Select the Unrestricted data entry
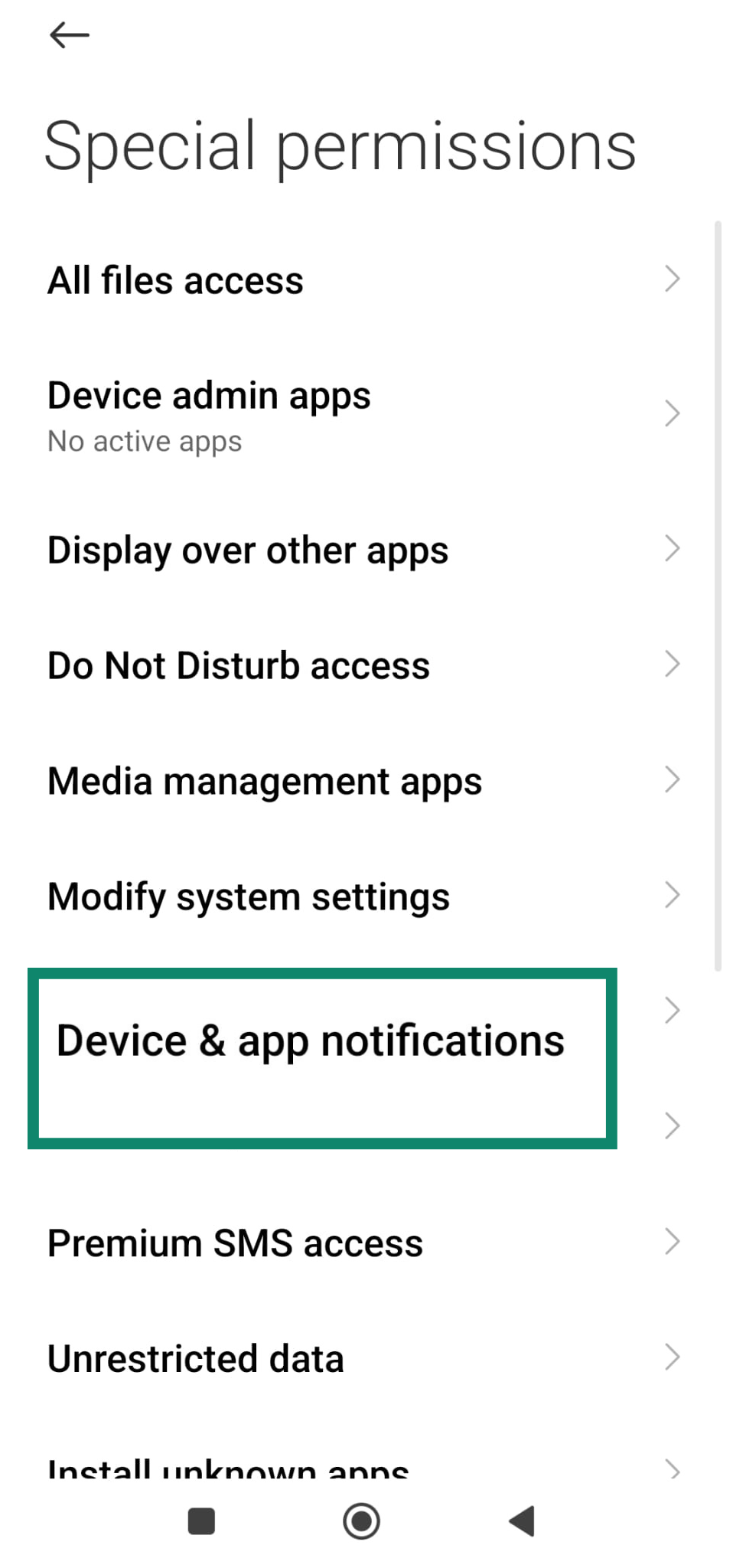 pyautogui.click(x=195, y=1357)
